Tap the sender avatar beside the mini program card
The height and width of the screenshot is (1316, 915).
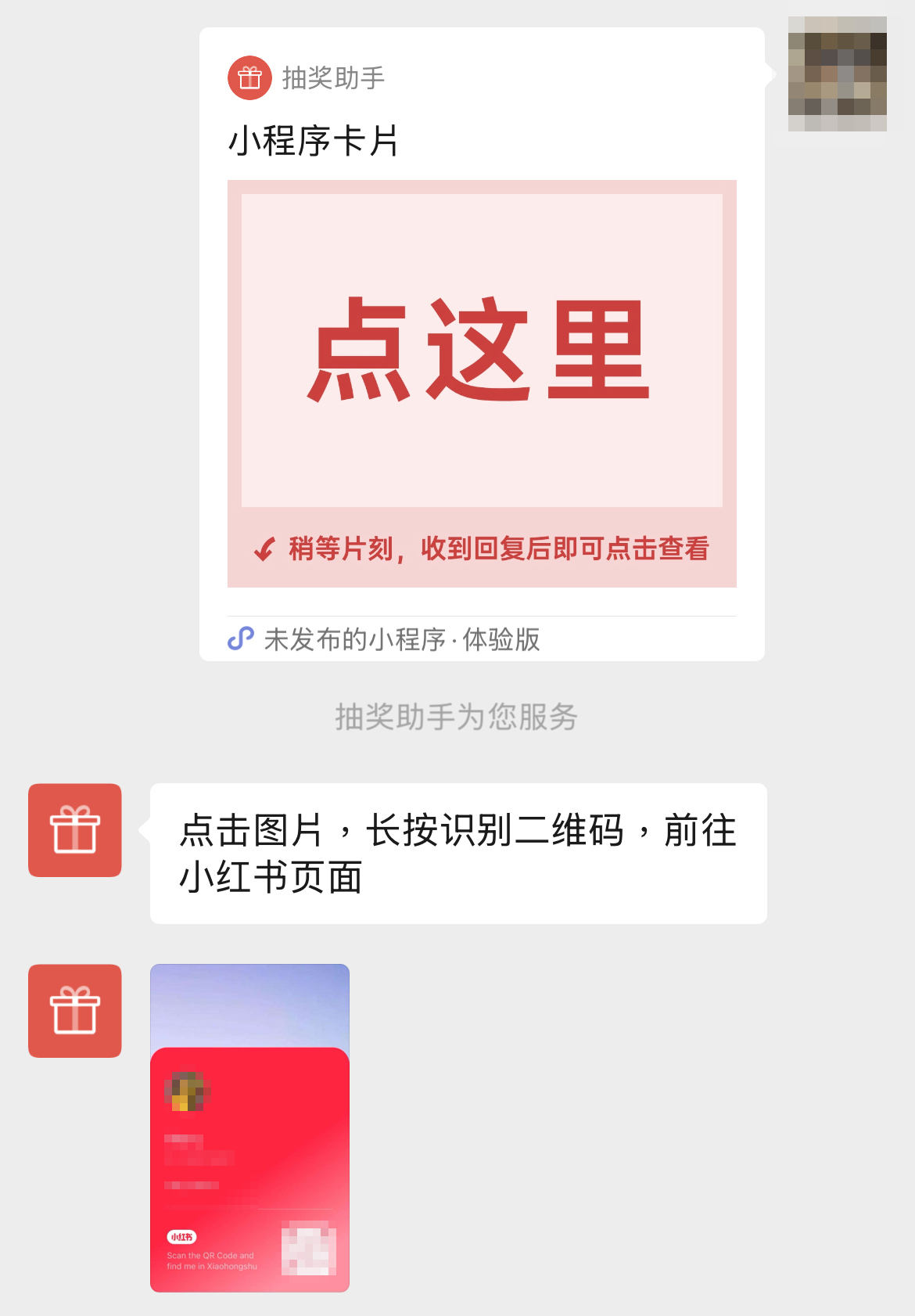pos(837,74)
